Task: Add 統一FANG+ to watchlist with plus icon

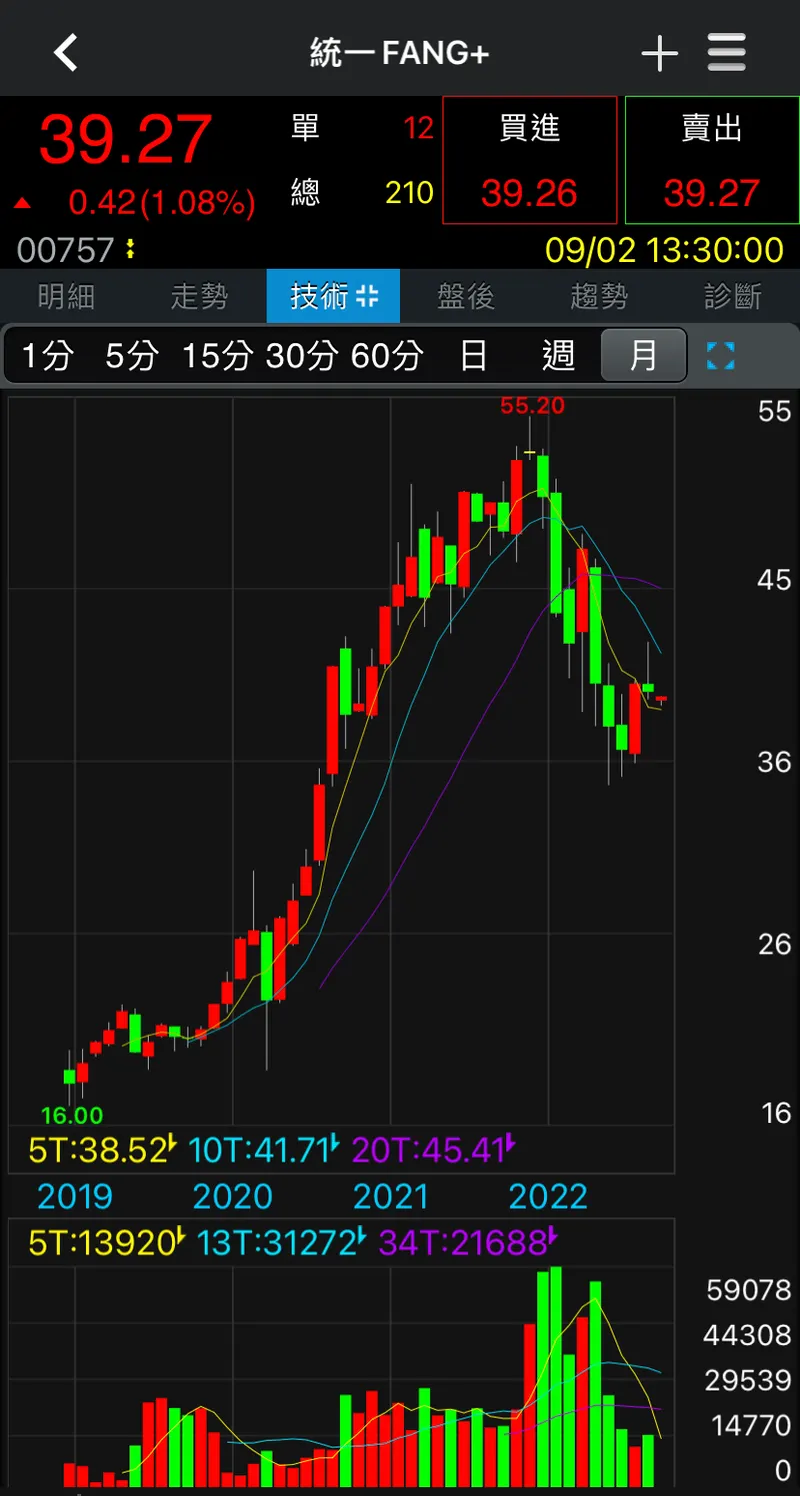Action: [x=660, y=52]
